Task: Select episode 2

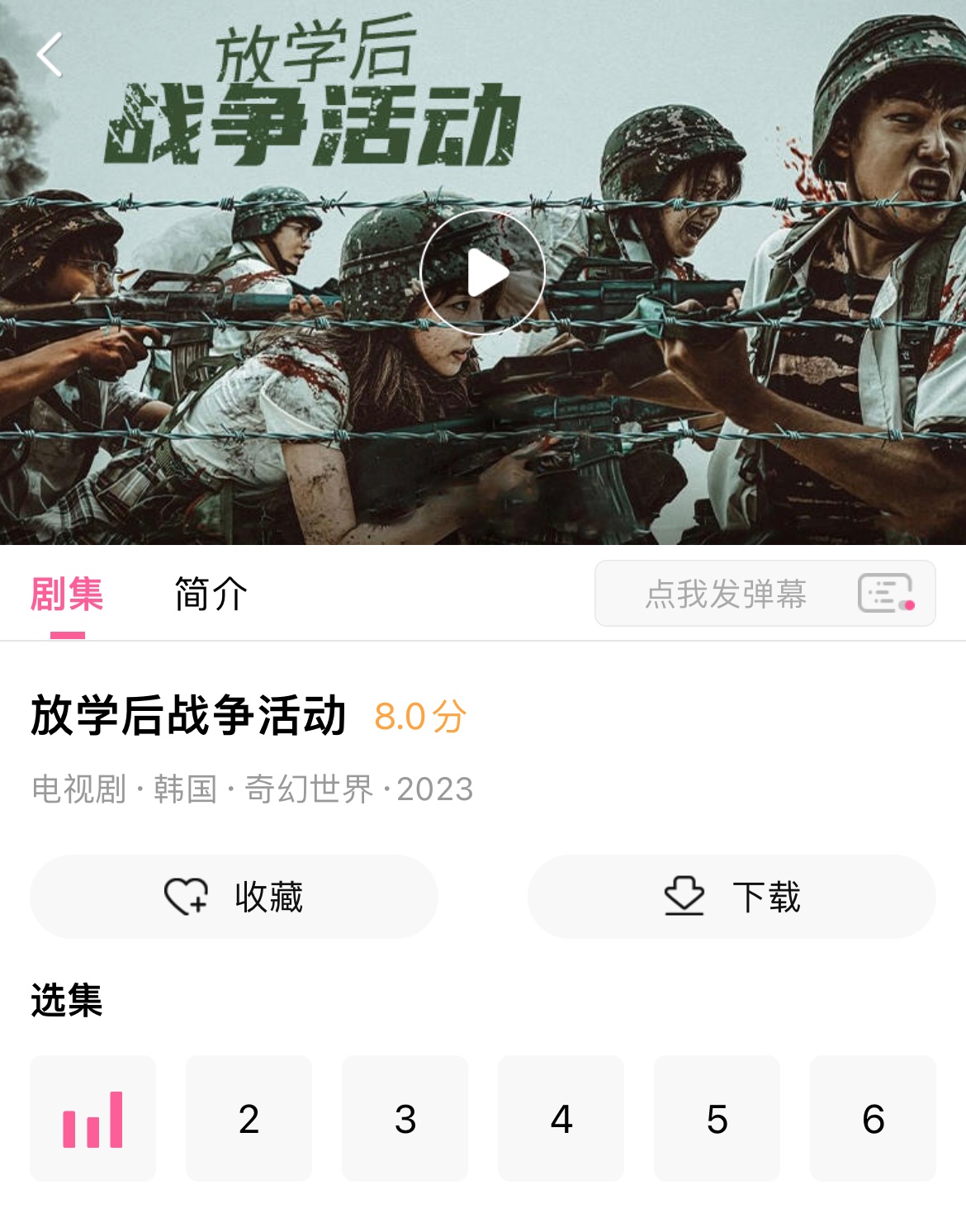Action: coord(249,1118)
